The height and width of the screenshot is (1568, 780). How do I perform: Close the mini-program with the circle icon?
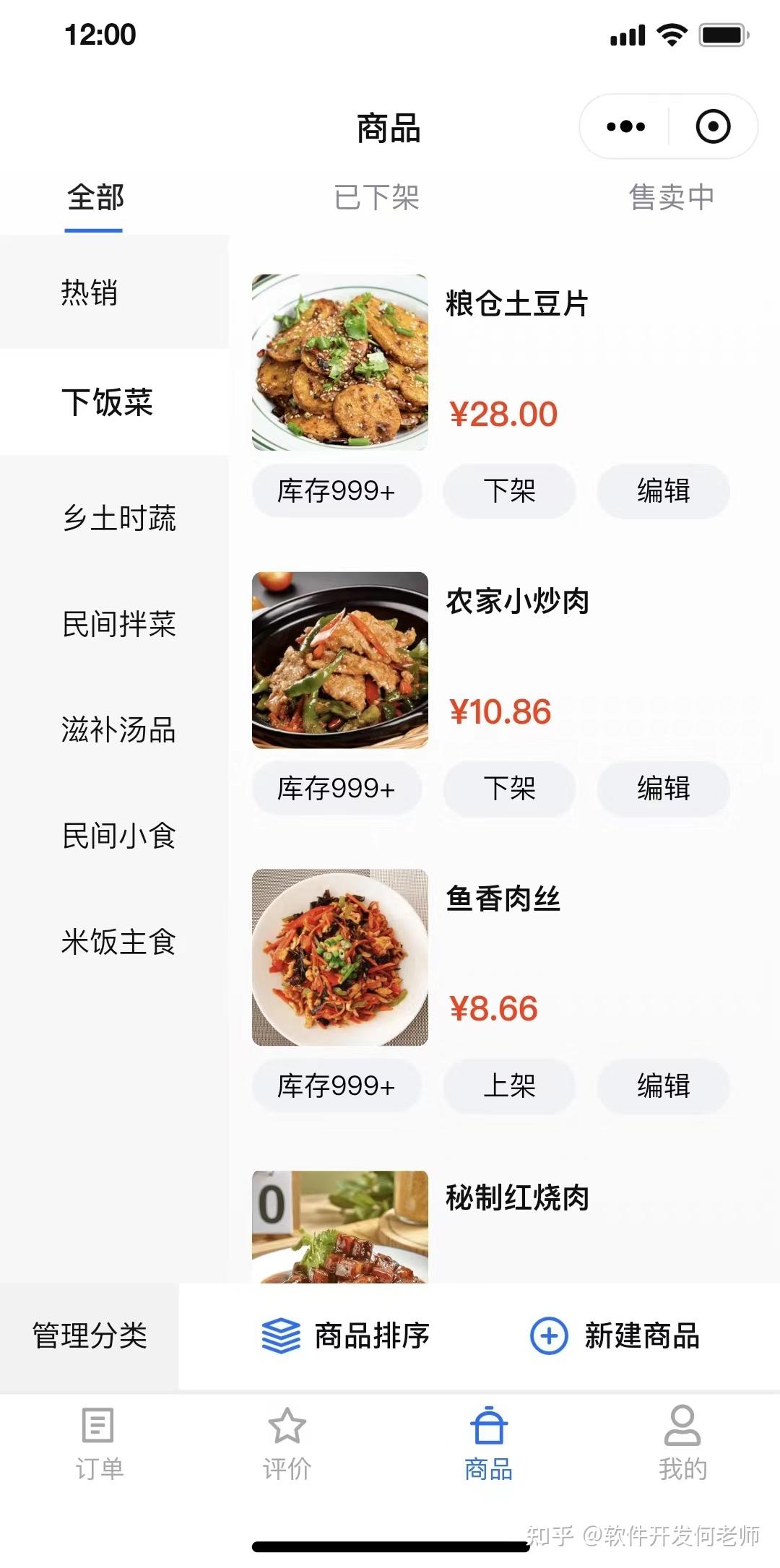713,127
